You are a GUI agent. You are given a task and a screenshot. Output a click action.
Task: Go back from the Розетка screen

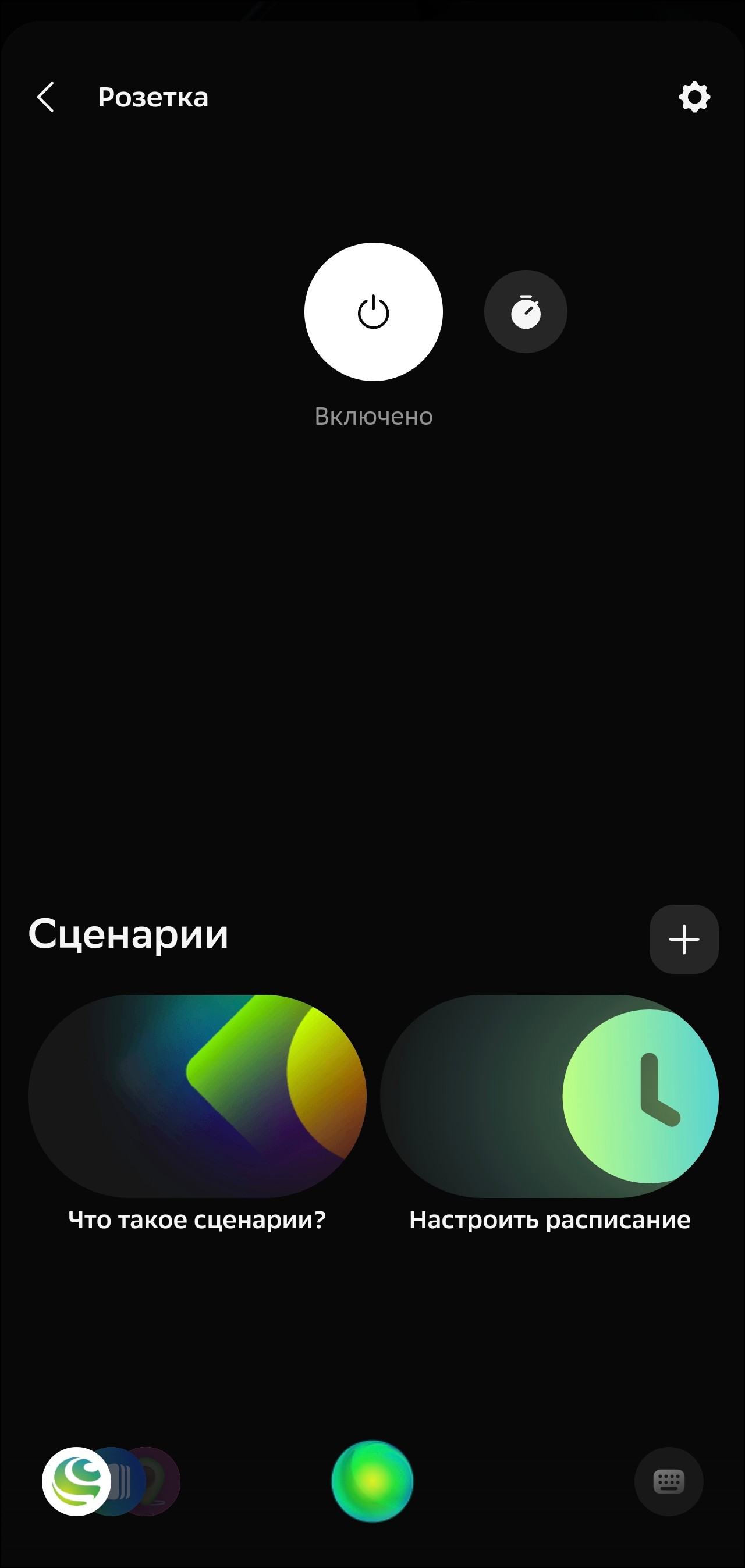[x=45, y=97]
